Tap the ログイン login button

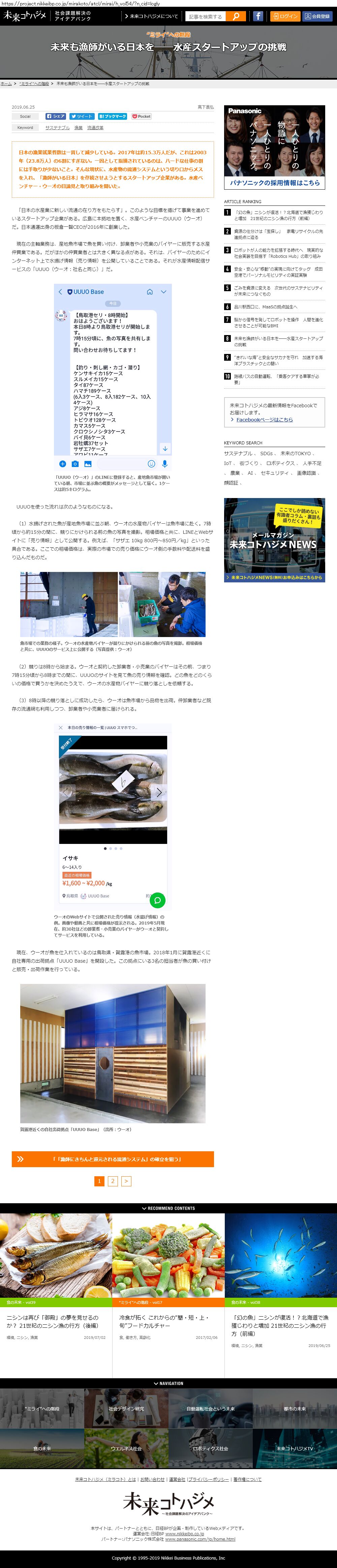[285, 17]
